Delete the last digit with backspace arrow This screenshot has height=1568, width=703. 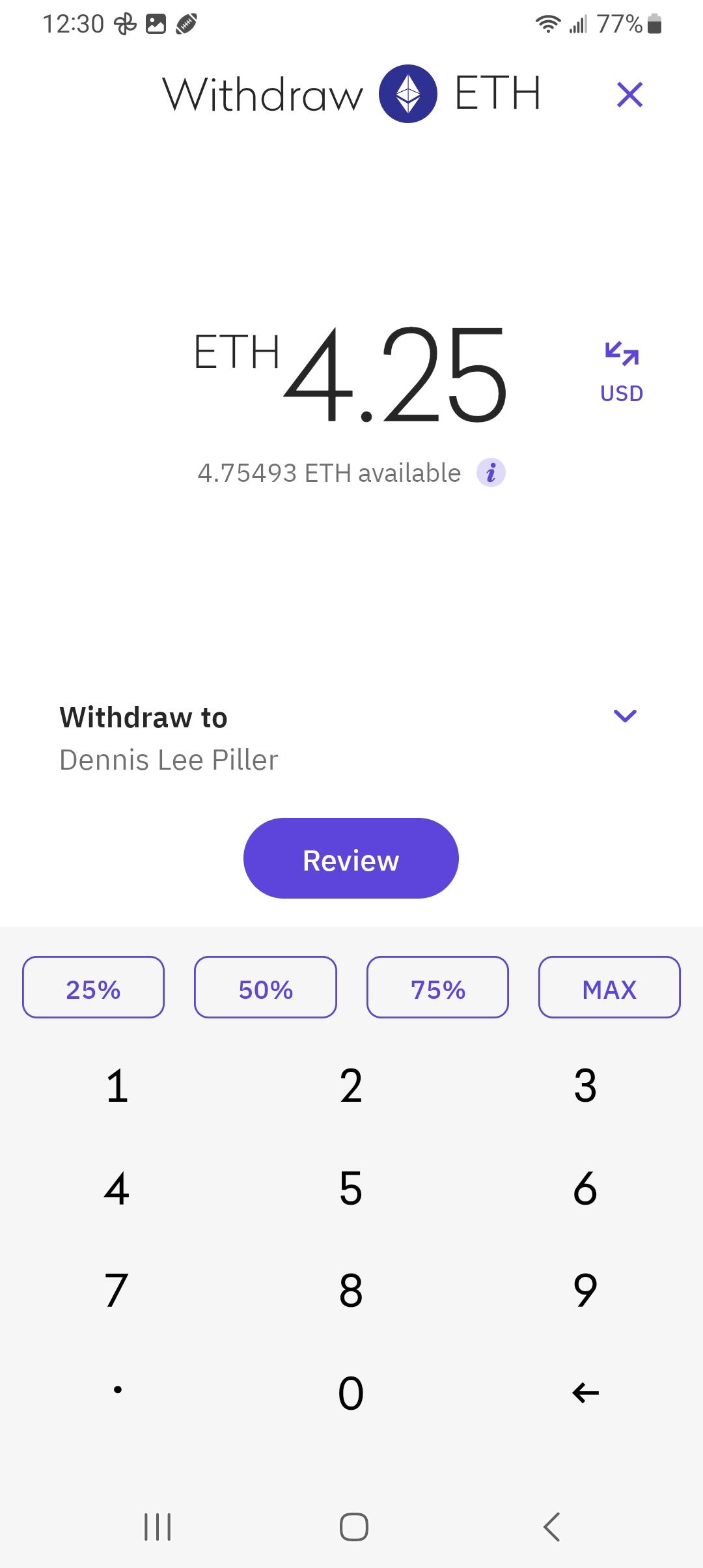point(585,1393)
